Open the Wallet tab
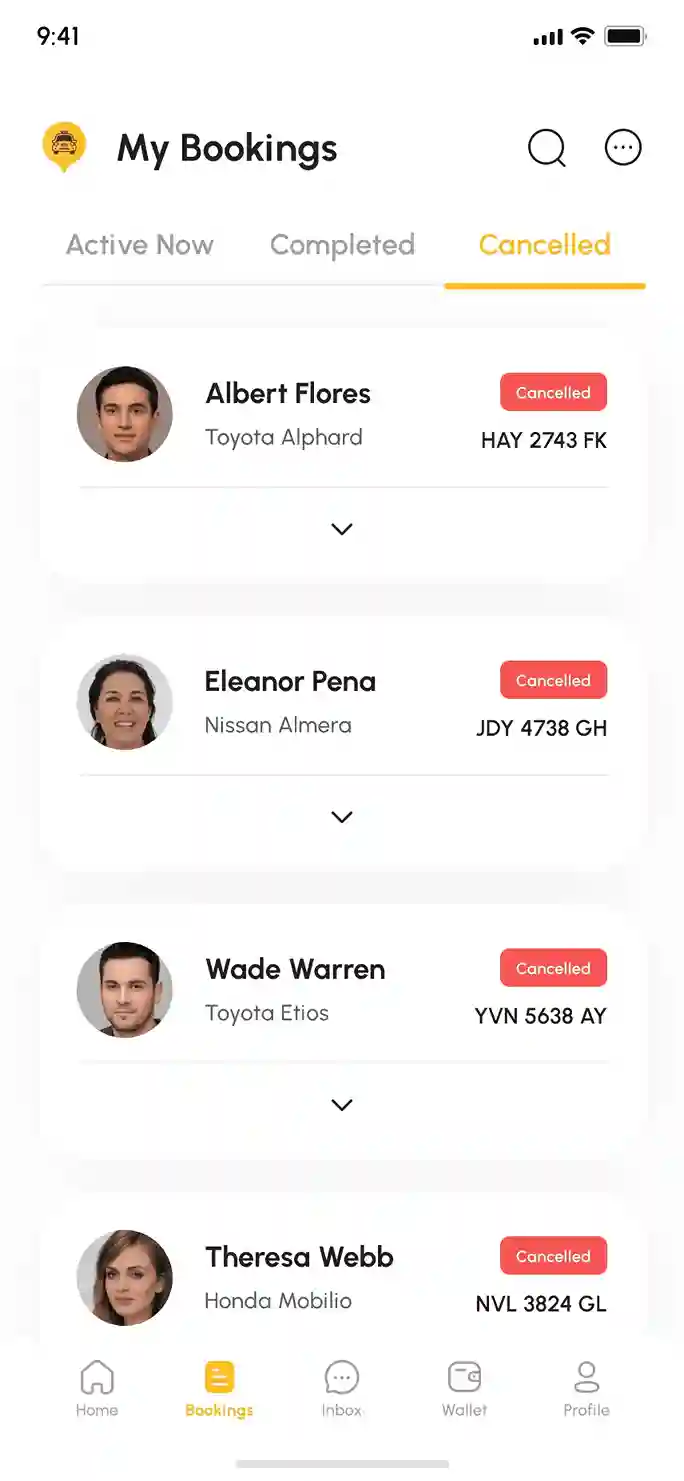The width and height of the screenshot is (684, 1481). pyautogui.click(x=465, y=1388)
